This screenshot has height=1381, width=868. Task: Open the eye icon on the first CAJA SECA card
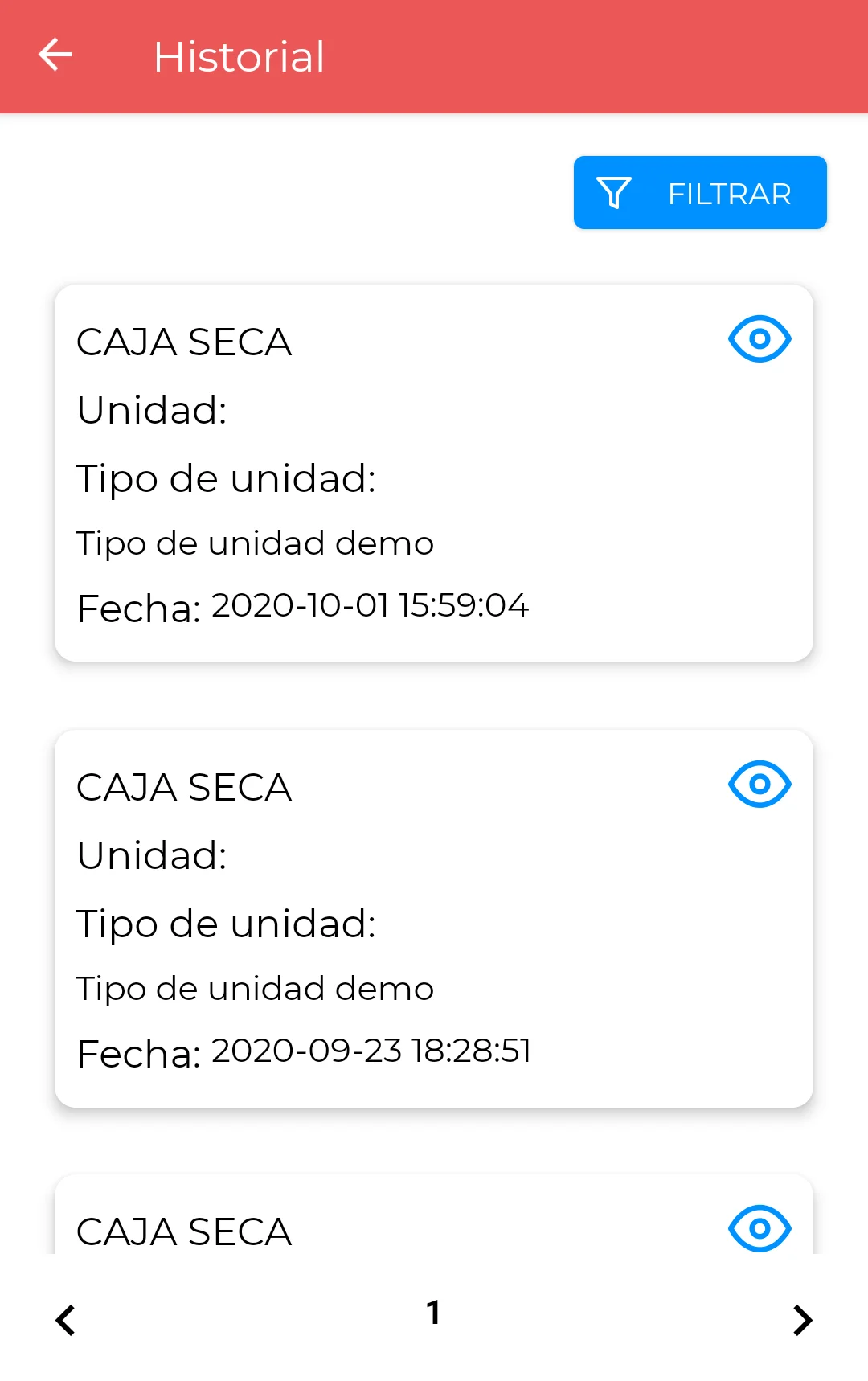(759, 338)
